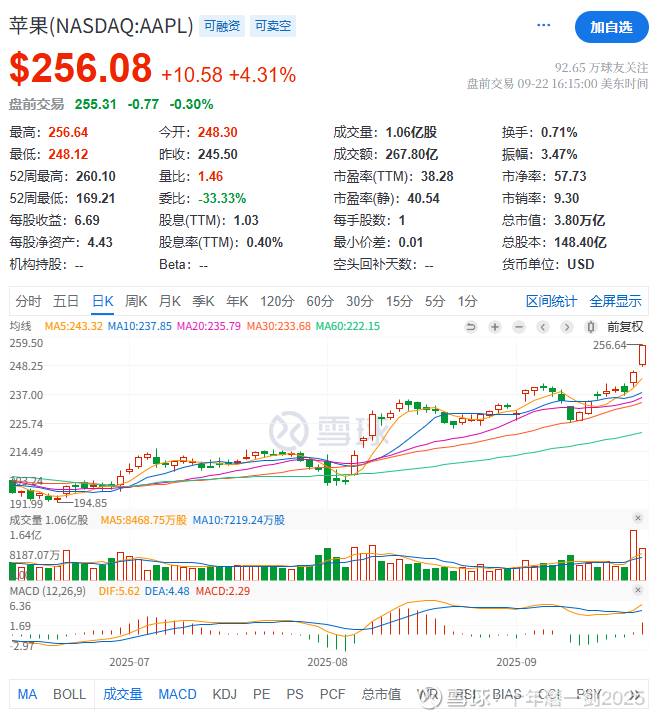The height and width of the screenshot is (718, 664).
Task: Select the 周K weekly candlestick tab
Action: (137, 301)
